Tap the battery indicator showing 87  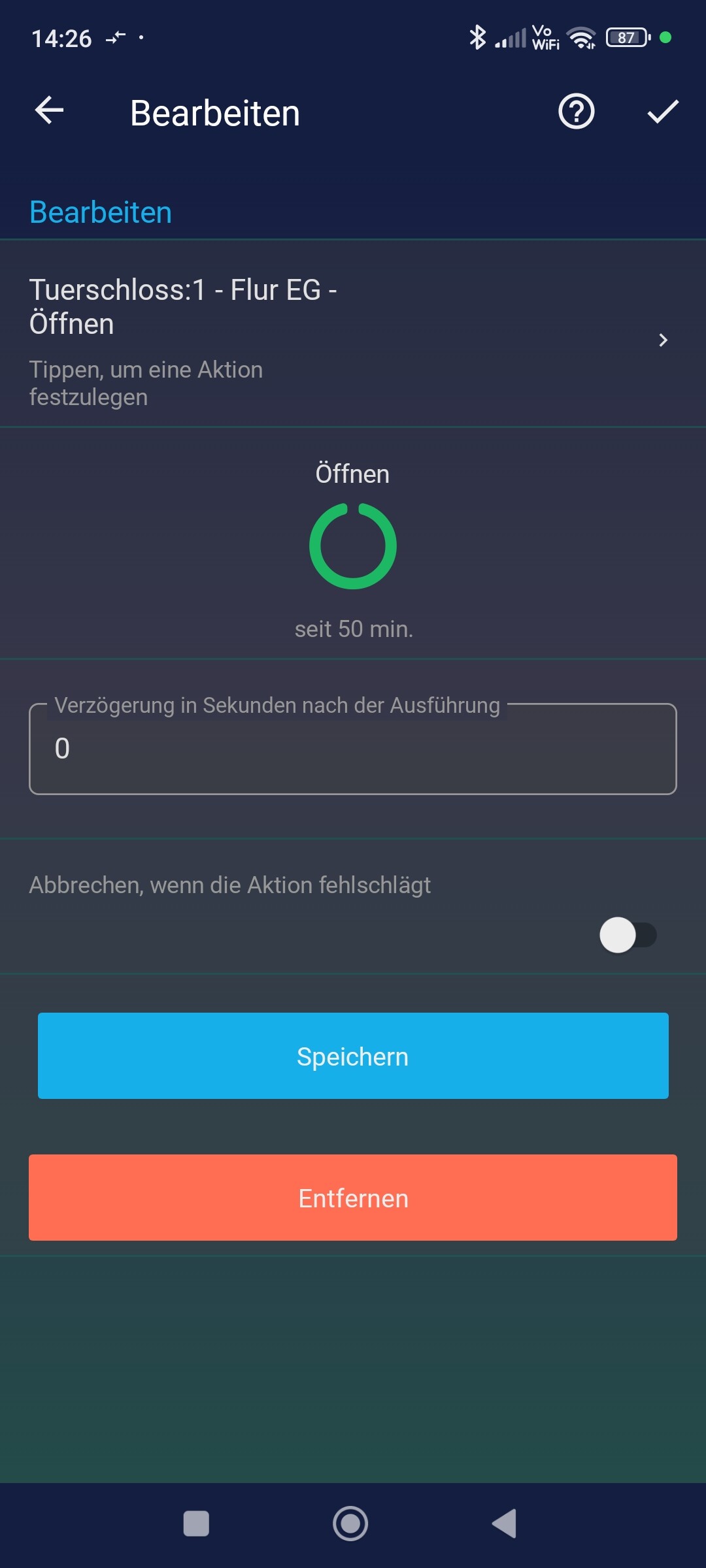[x=626, y=37]
